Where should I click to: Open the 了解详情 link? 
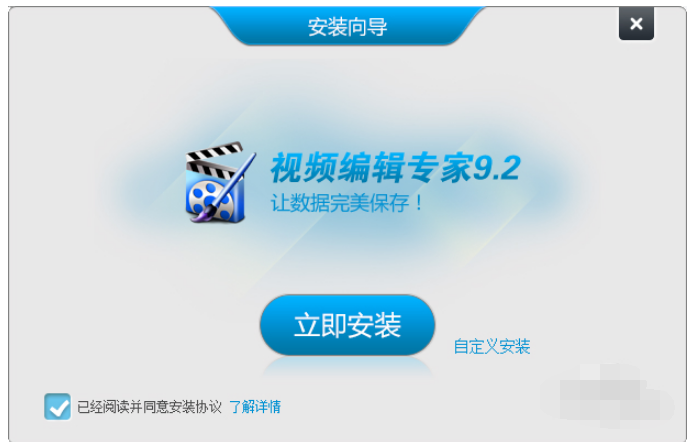coord(254,407)
